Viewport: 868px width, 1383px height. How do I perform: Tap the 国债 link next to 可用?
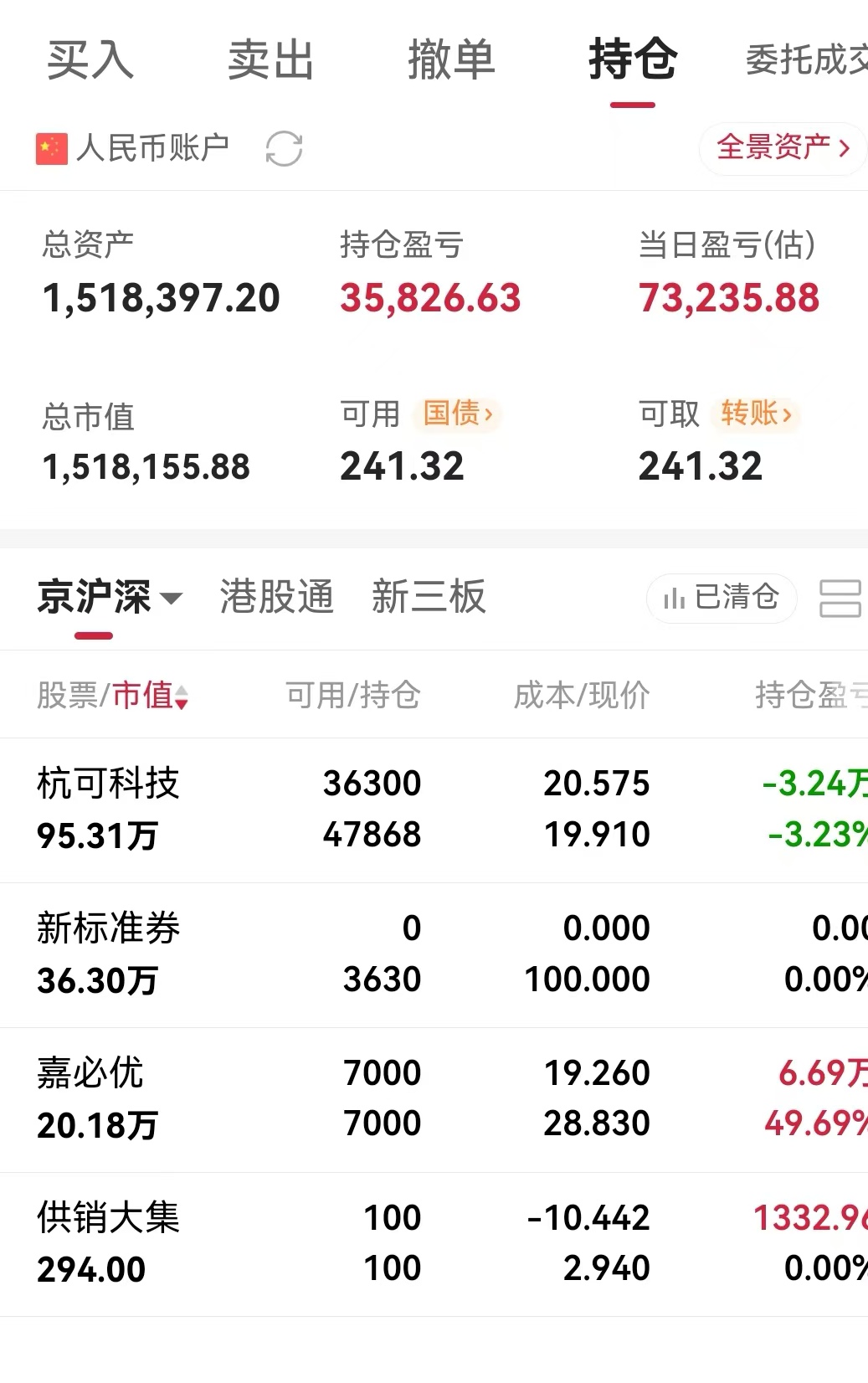[x=457, y=414]
